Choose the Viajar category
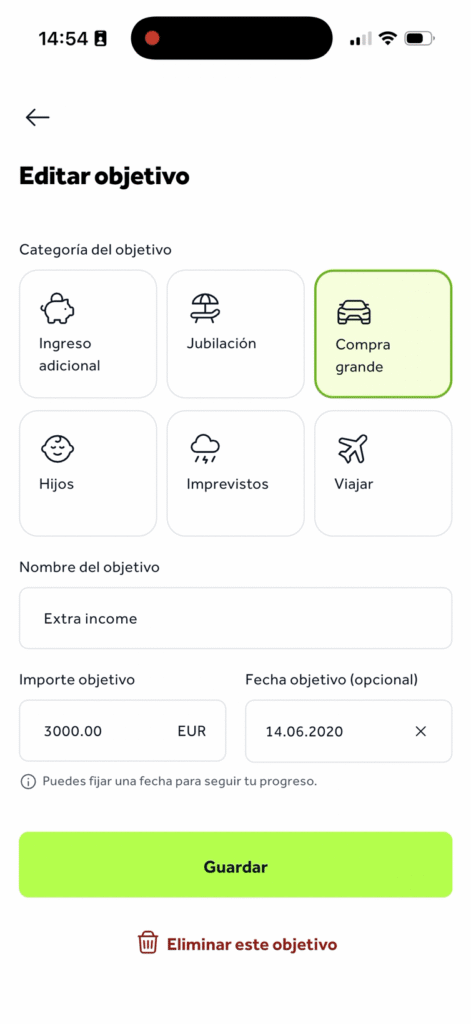This screenshot has height=1024, width=471. coord(383,473)
